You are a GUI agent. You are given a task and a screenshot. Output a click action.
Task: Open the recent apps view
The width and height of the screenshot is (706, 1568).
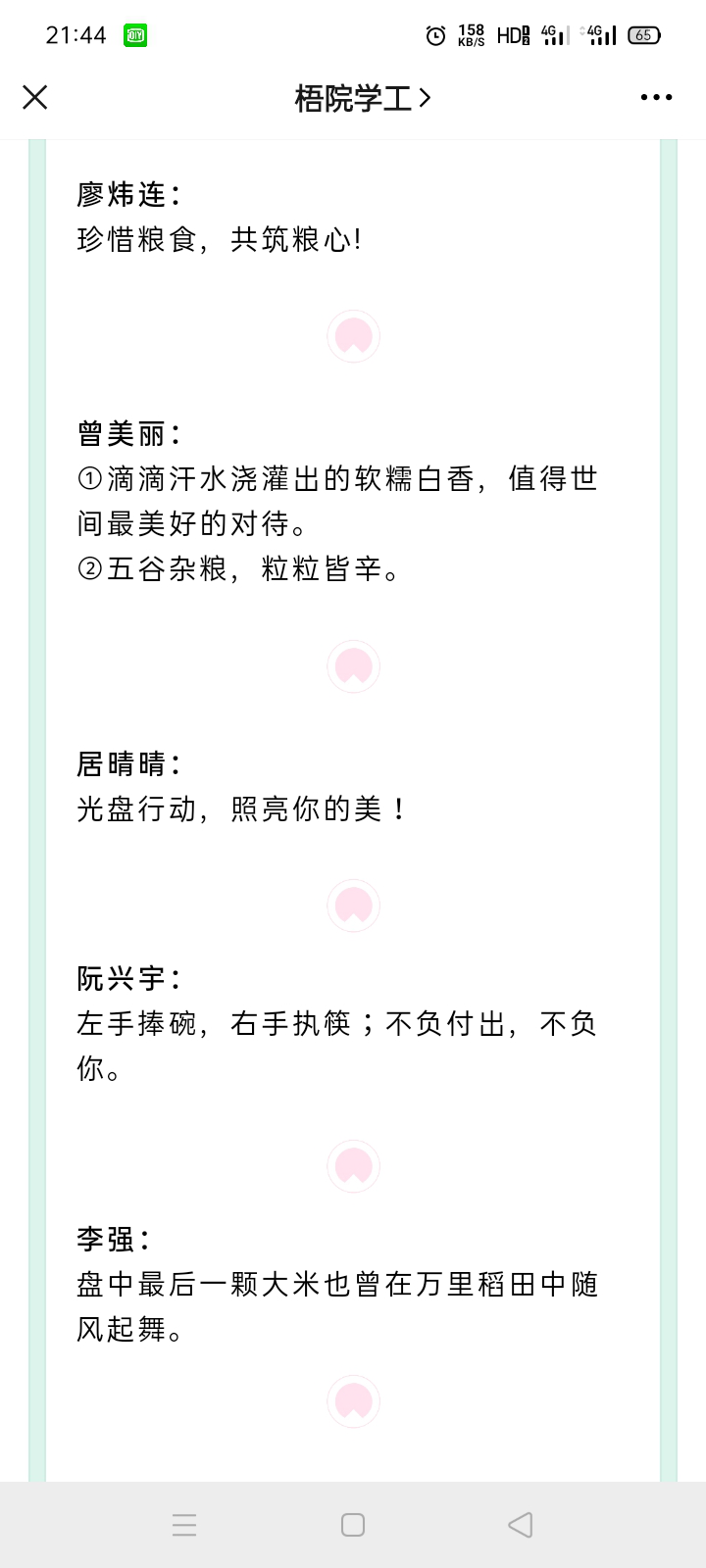[184, 1525]
